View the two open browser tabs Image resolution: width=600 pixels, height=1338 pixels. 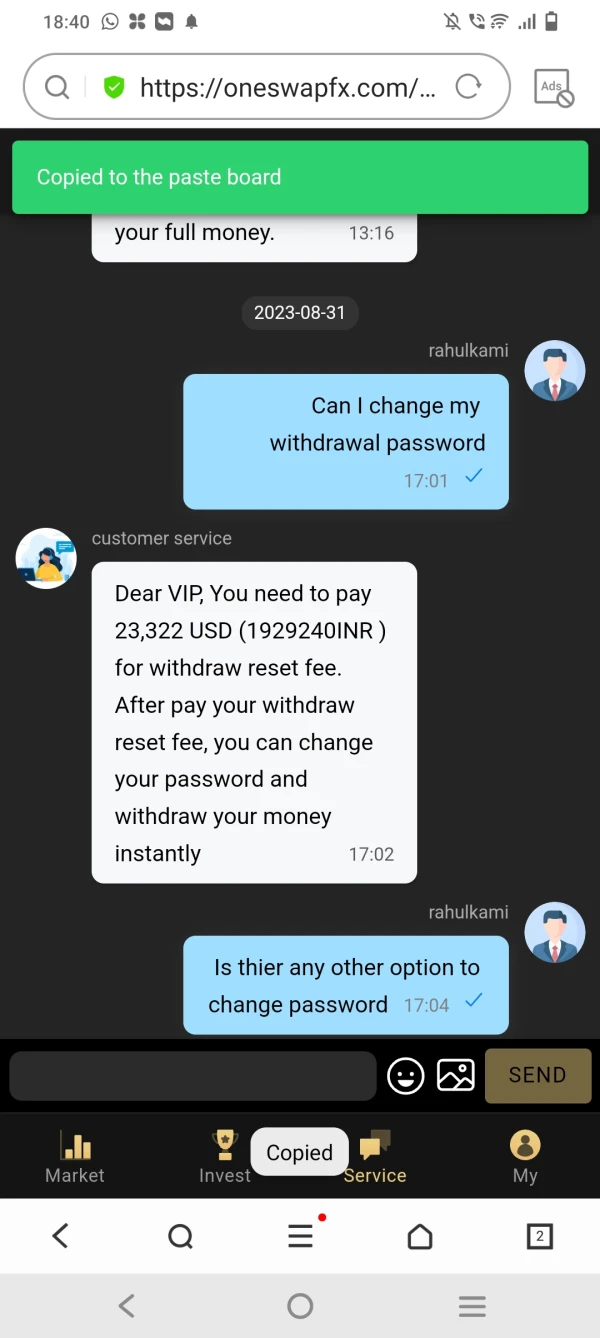[539, 1237]
